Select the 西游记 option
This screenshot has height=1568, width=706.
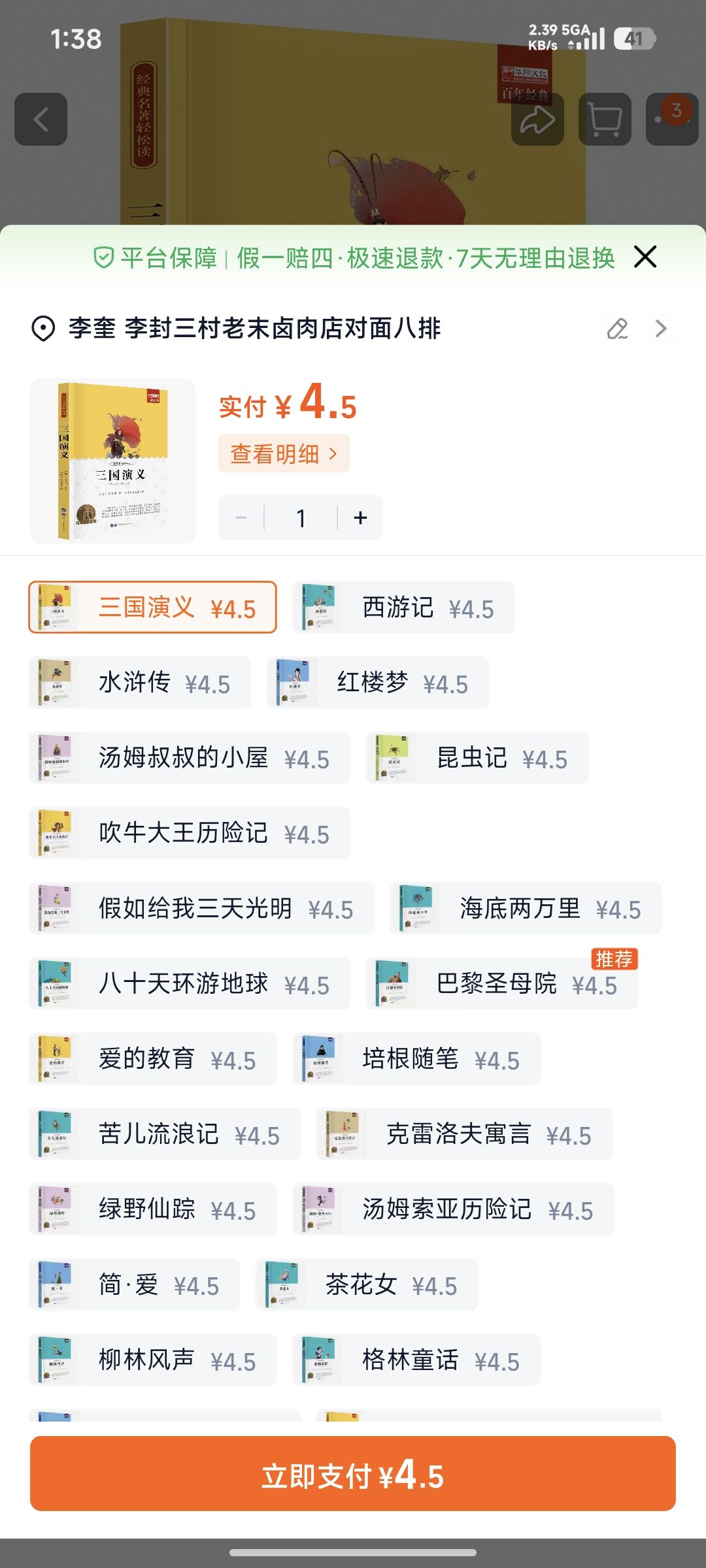pyautogui.click(x=403, y=608)
